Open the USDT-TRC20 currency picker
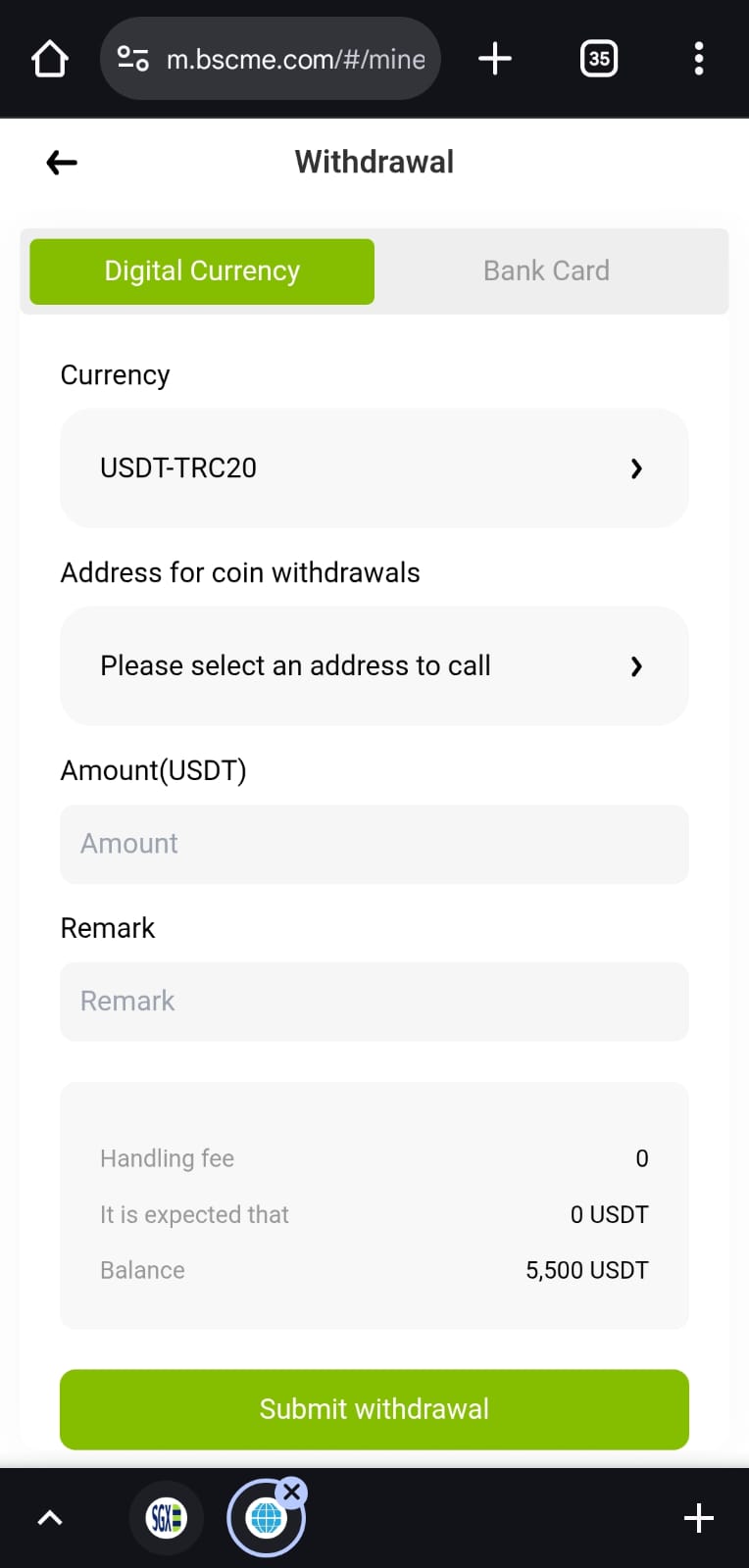749x1568 pixels. point(374,468)
